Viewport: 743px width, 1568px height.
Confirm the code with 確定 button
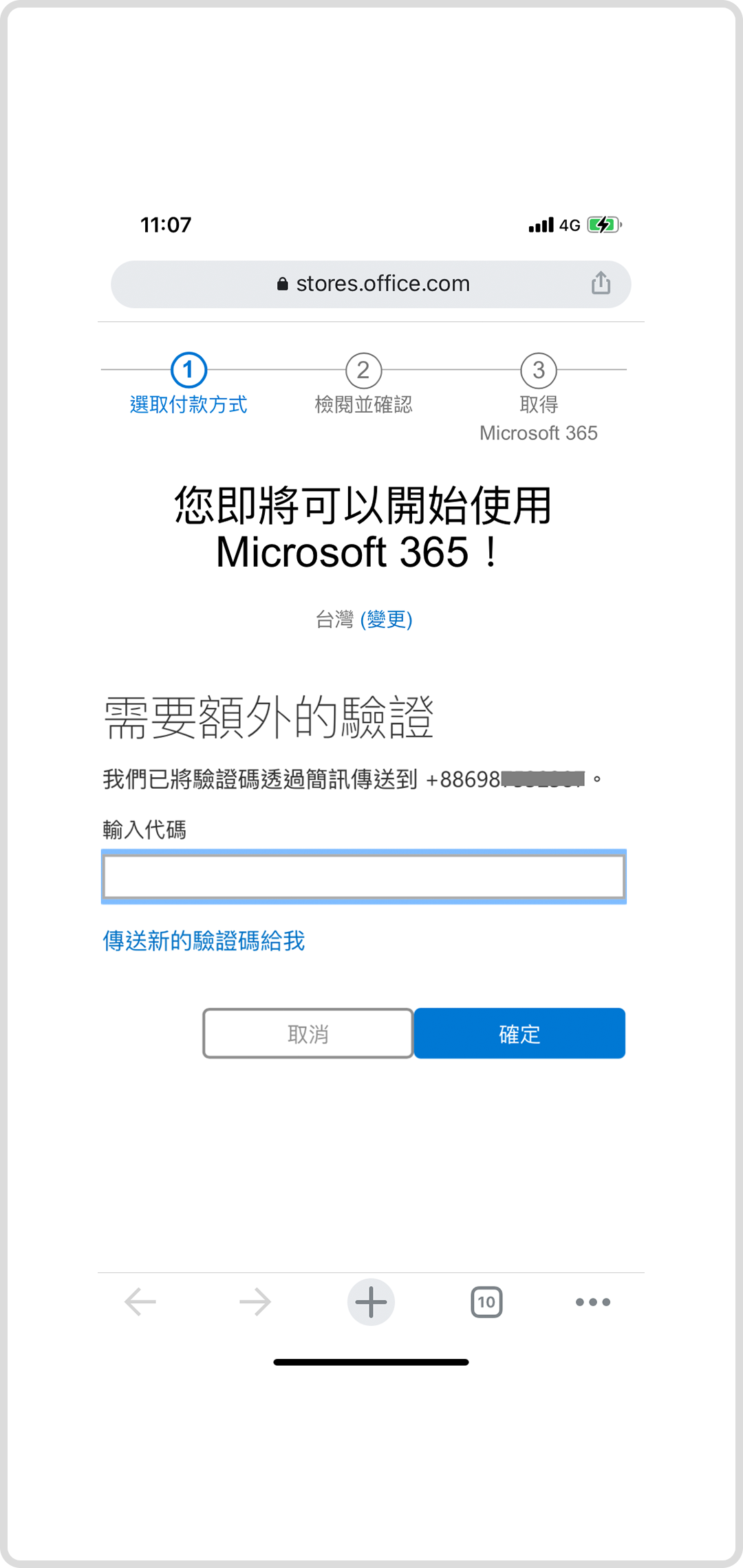pos(519,1034)
